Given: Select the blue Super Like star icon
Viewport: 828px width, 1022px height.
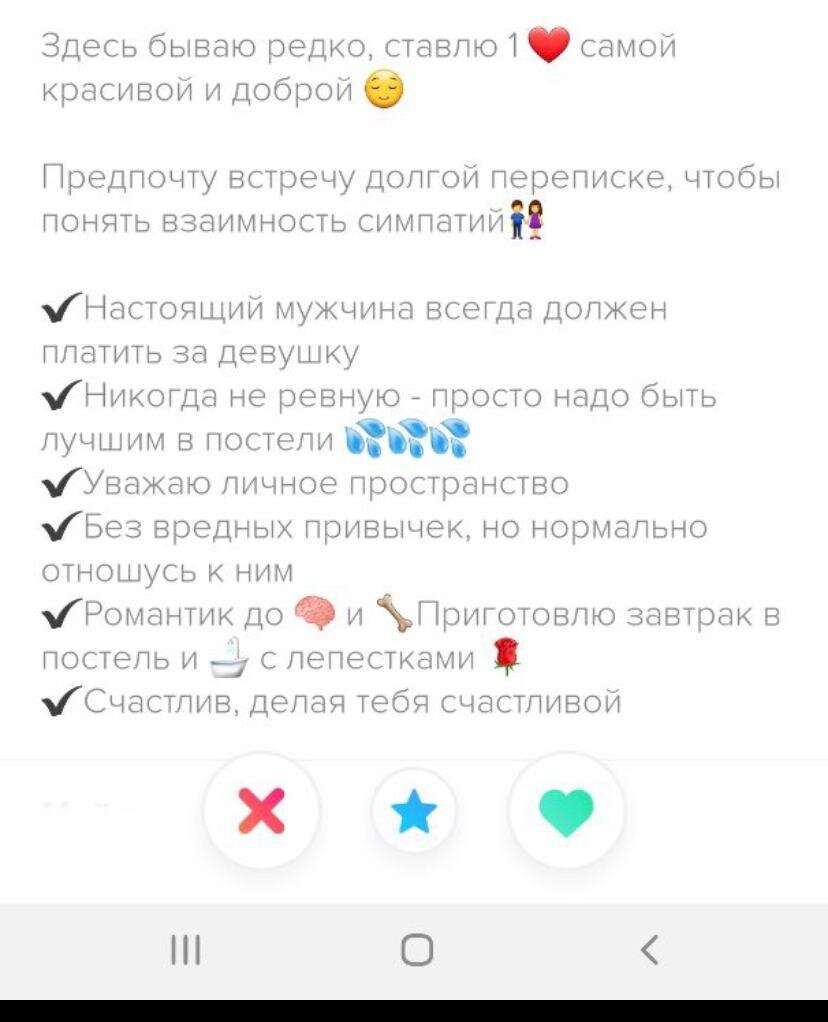Looking at the screenshot, I should [414, 812].
